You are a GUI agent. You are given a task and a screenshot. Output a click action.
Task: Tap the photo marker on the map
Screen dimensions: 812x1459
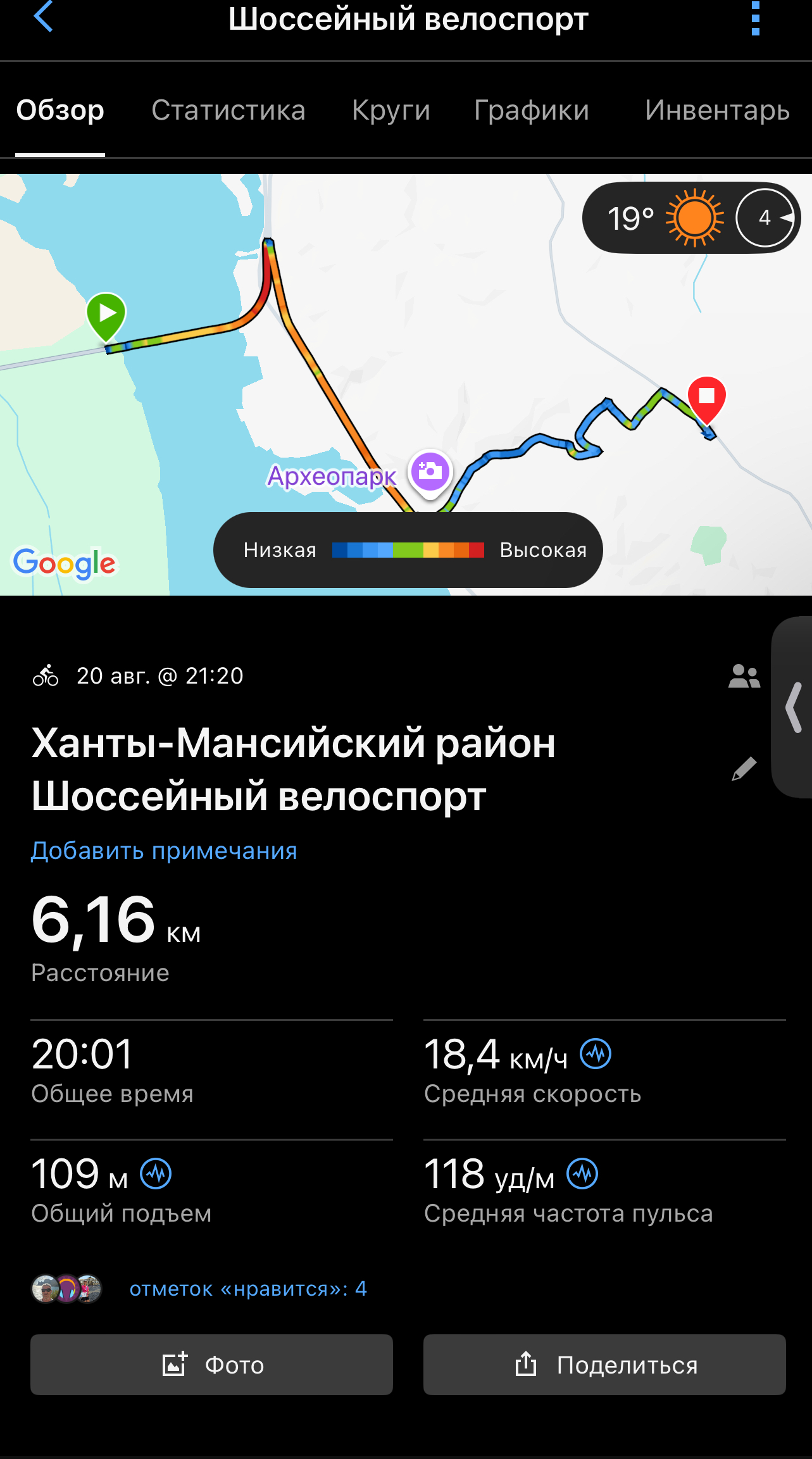[430, 473]
